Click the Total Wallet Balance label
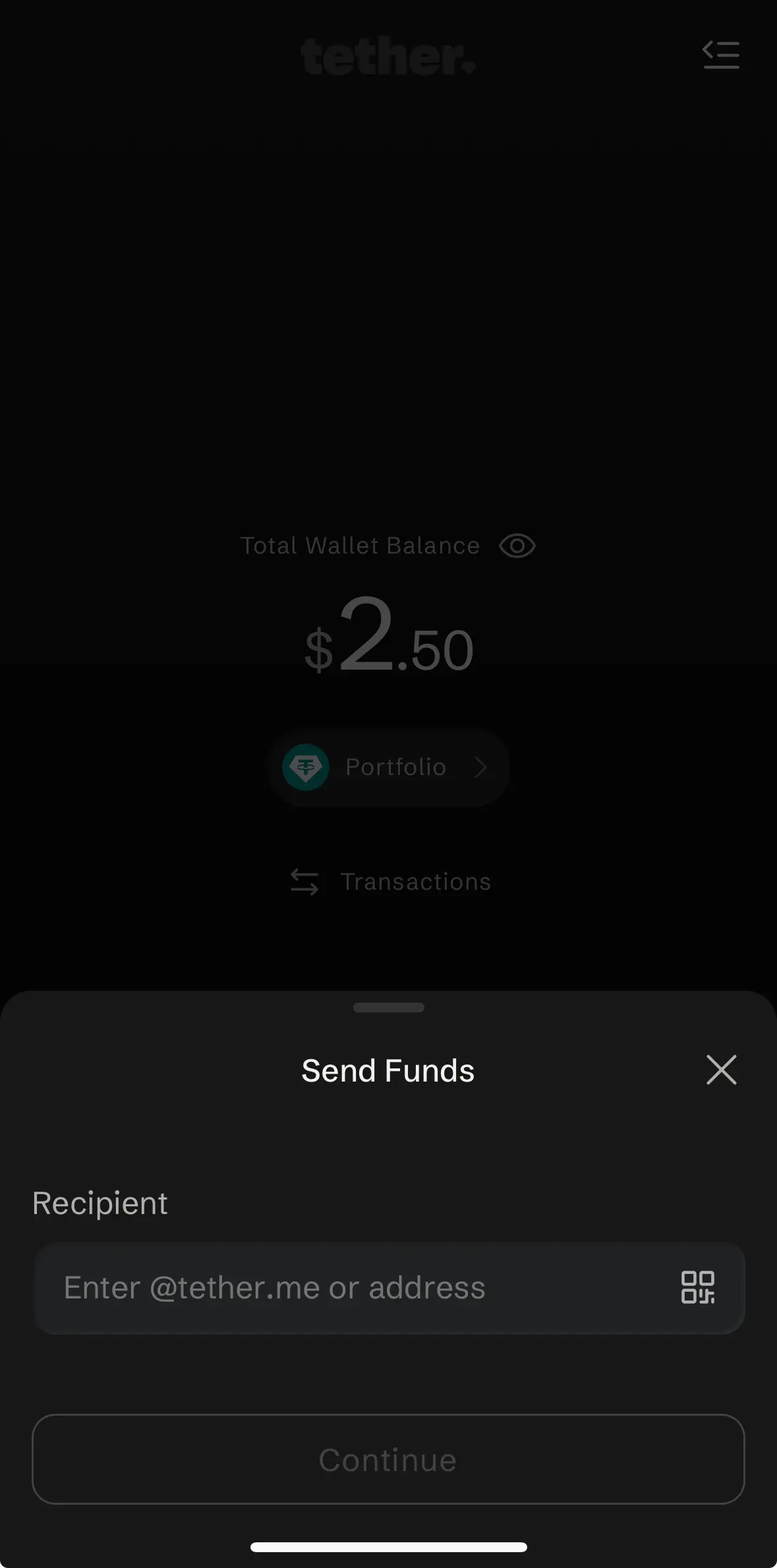The height and width of the screenshot is (1568, 777). coord(360,546)
